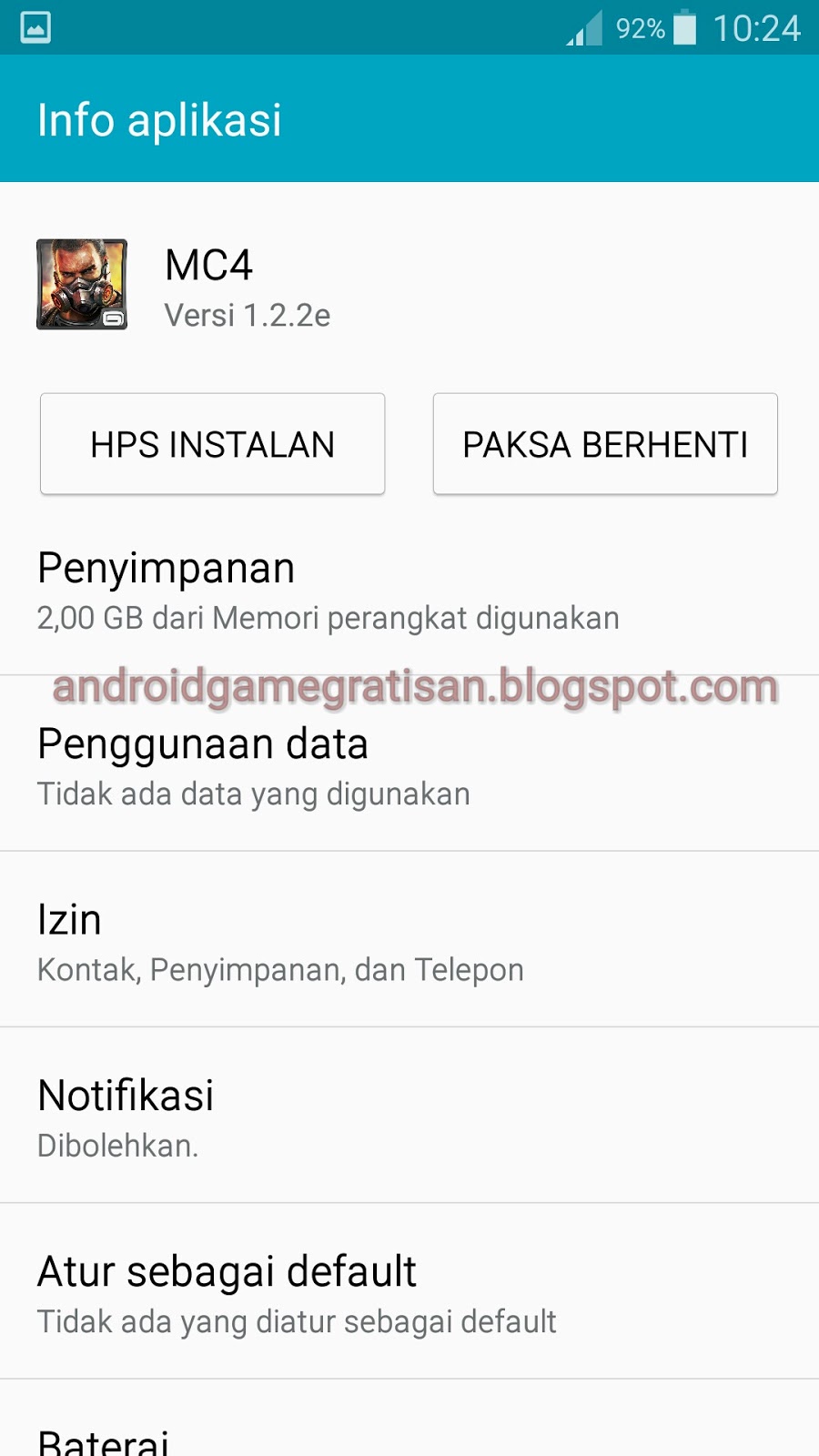Viewport: 819px width, 1456px height.
Task: Tap the HPS INSTALAN uninstall button
Action: pyautogui.click(x=212, y=444)
